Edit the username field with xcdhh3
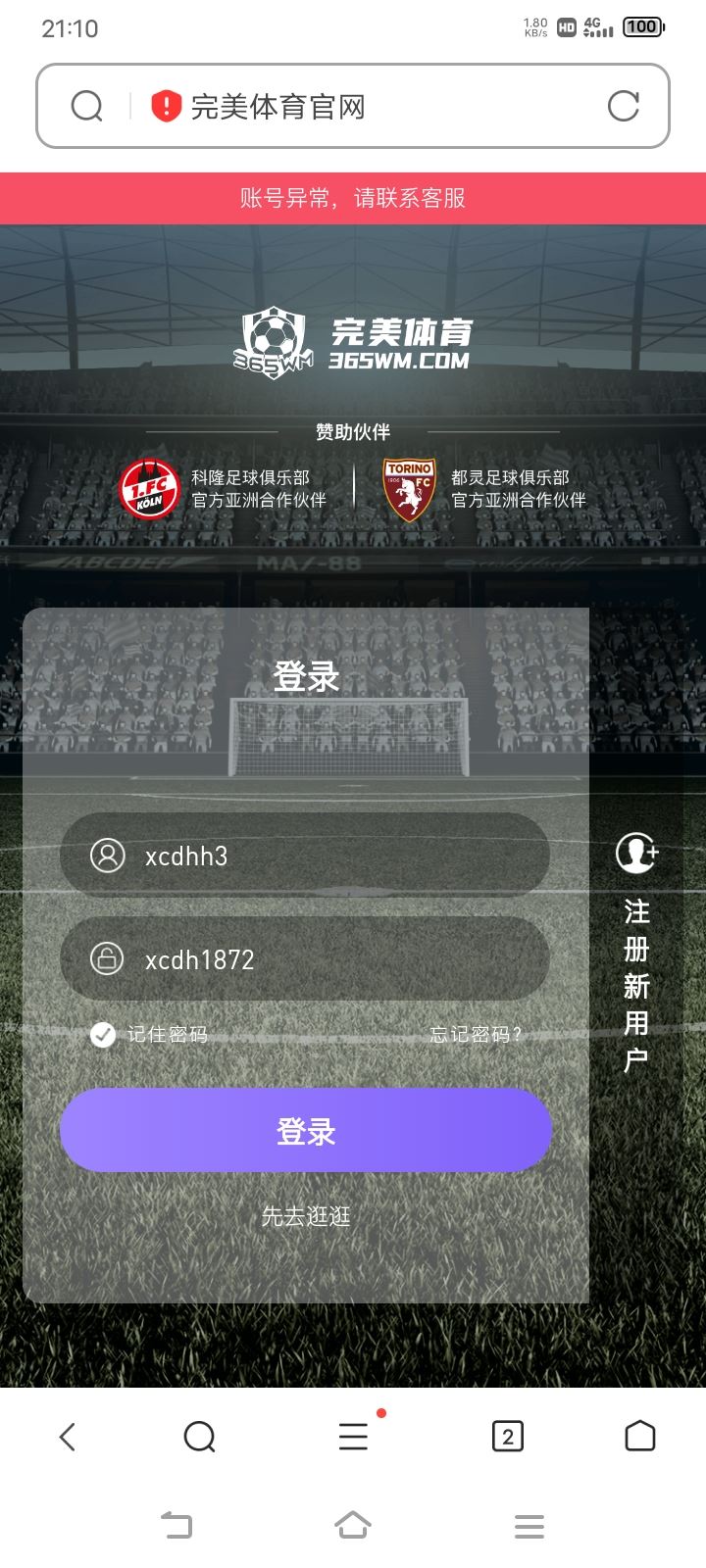 coord(333,856)
